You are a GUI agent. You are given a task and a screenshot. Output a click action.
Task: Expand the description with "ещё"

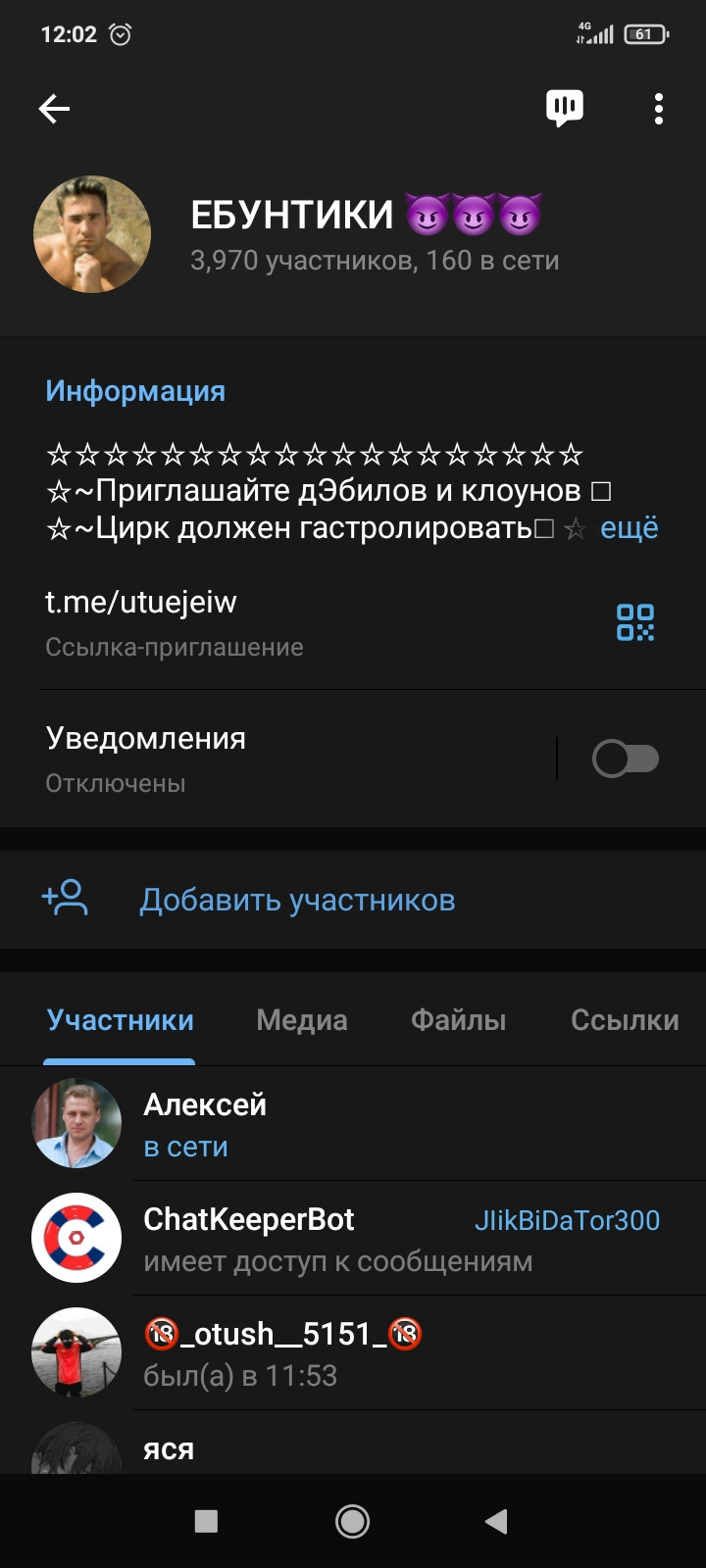click(629, 528)
